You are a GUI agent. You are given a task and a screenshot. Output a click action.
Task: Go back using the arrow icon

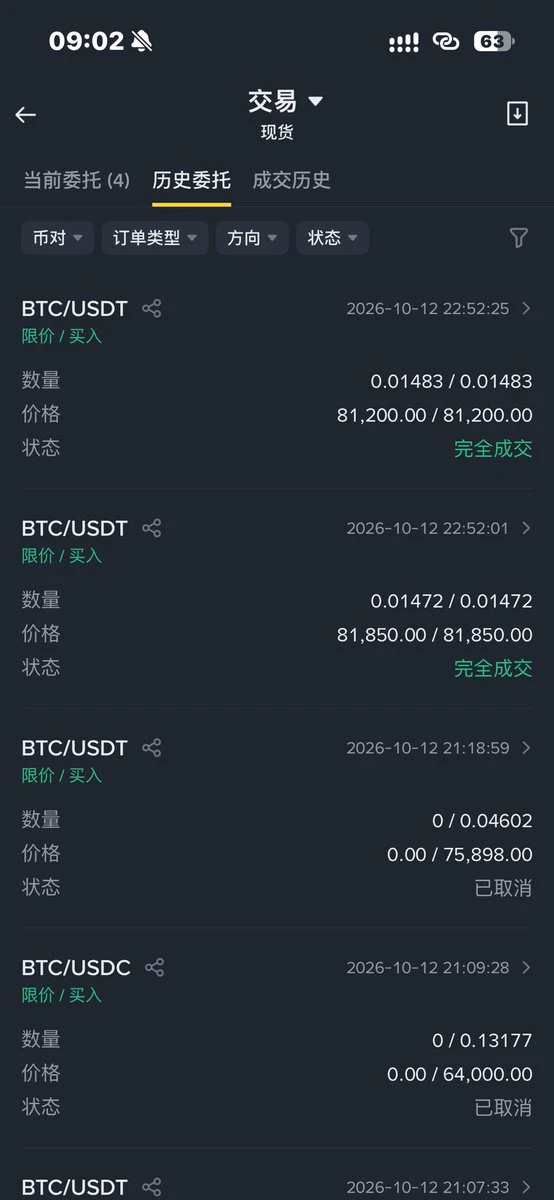[x=26, y=115]
